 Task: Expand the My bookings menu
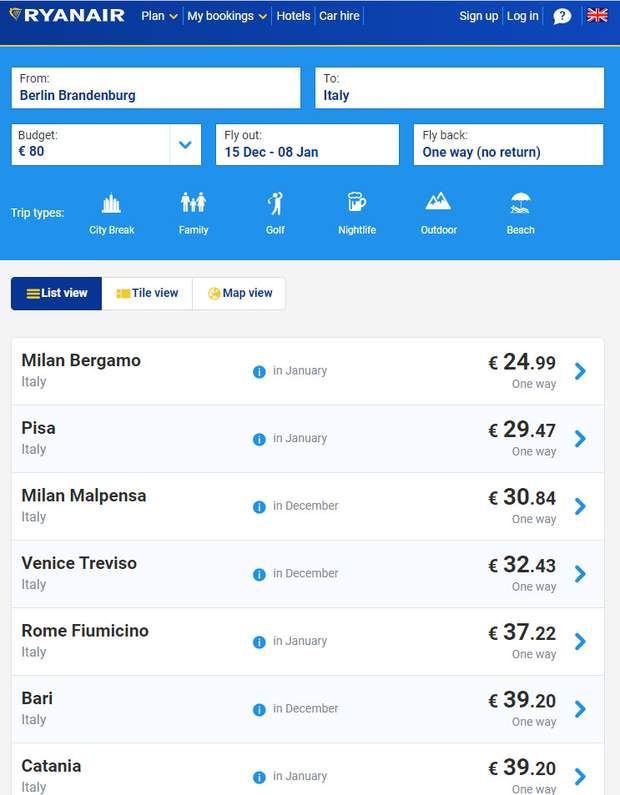click(227, 16)
